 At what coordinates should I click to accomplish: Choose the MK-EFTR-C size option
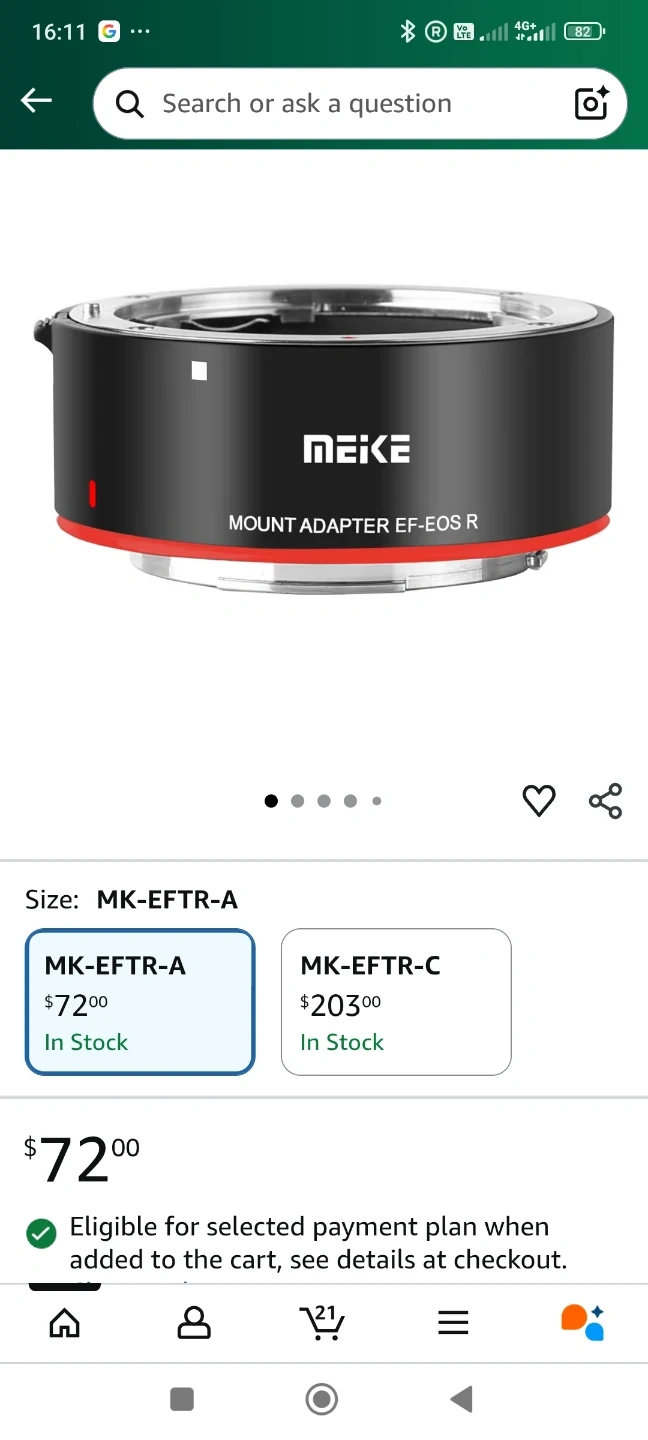396,1002
